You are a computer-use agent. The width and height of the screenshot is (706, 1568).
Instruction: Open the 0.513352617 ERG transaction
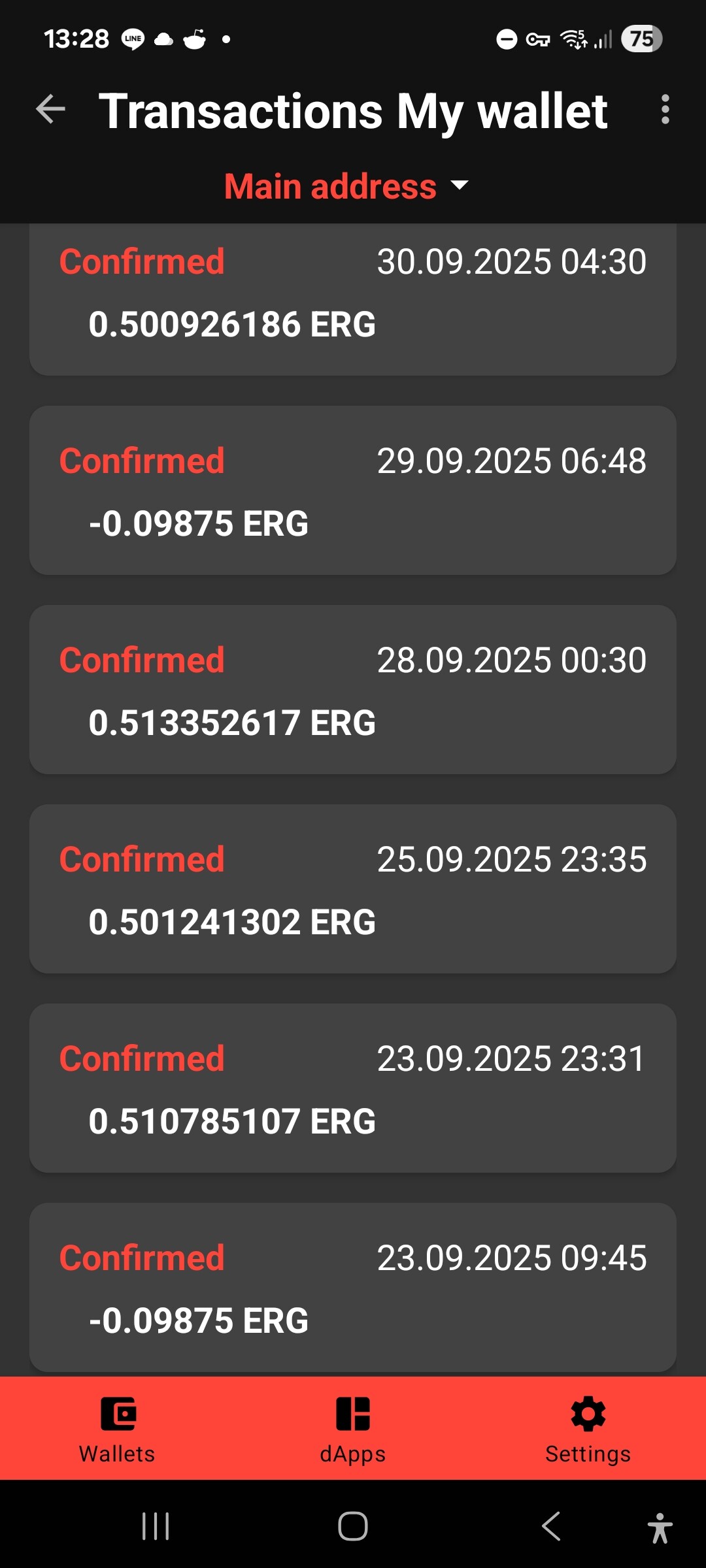(x=353, y=690)
